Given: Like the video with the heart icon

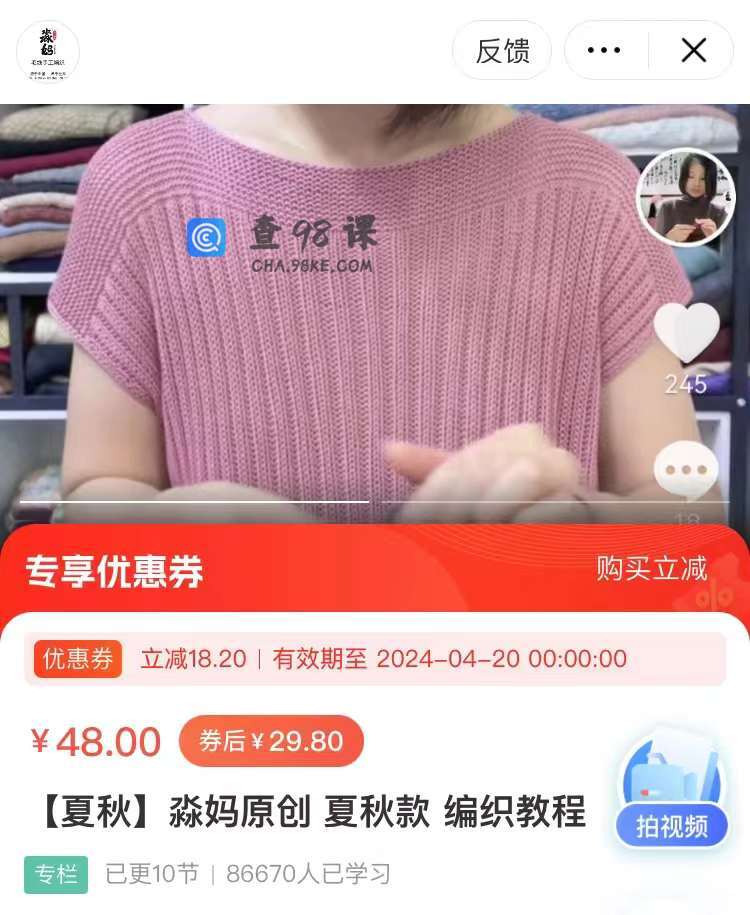Looking at the screenshot, I should coord(686,334).
